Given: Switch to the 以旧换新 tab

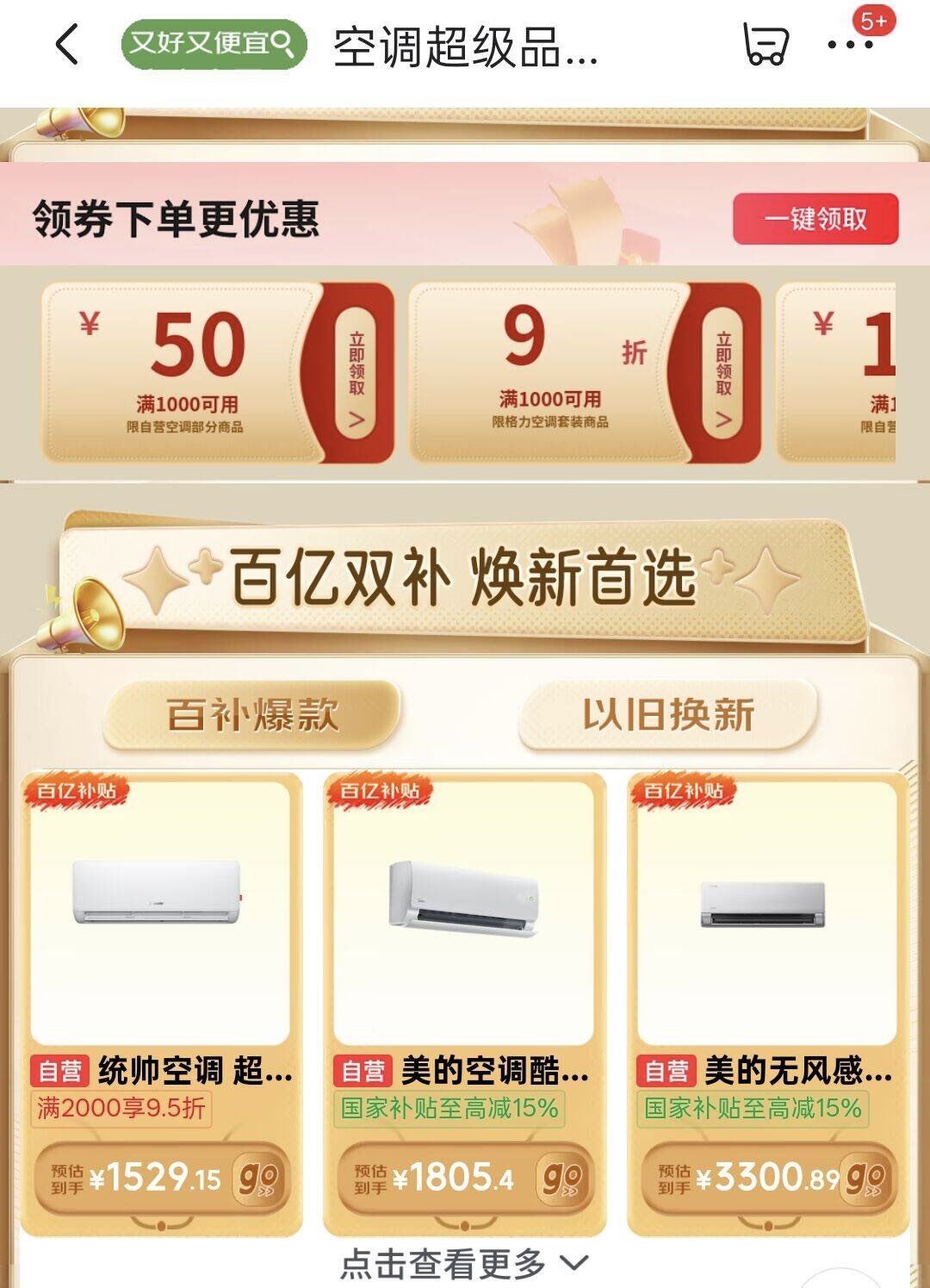Looking at the screenshot, I should 668,714.
